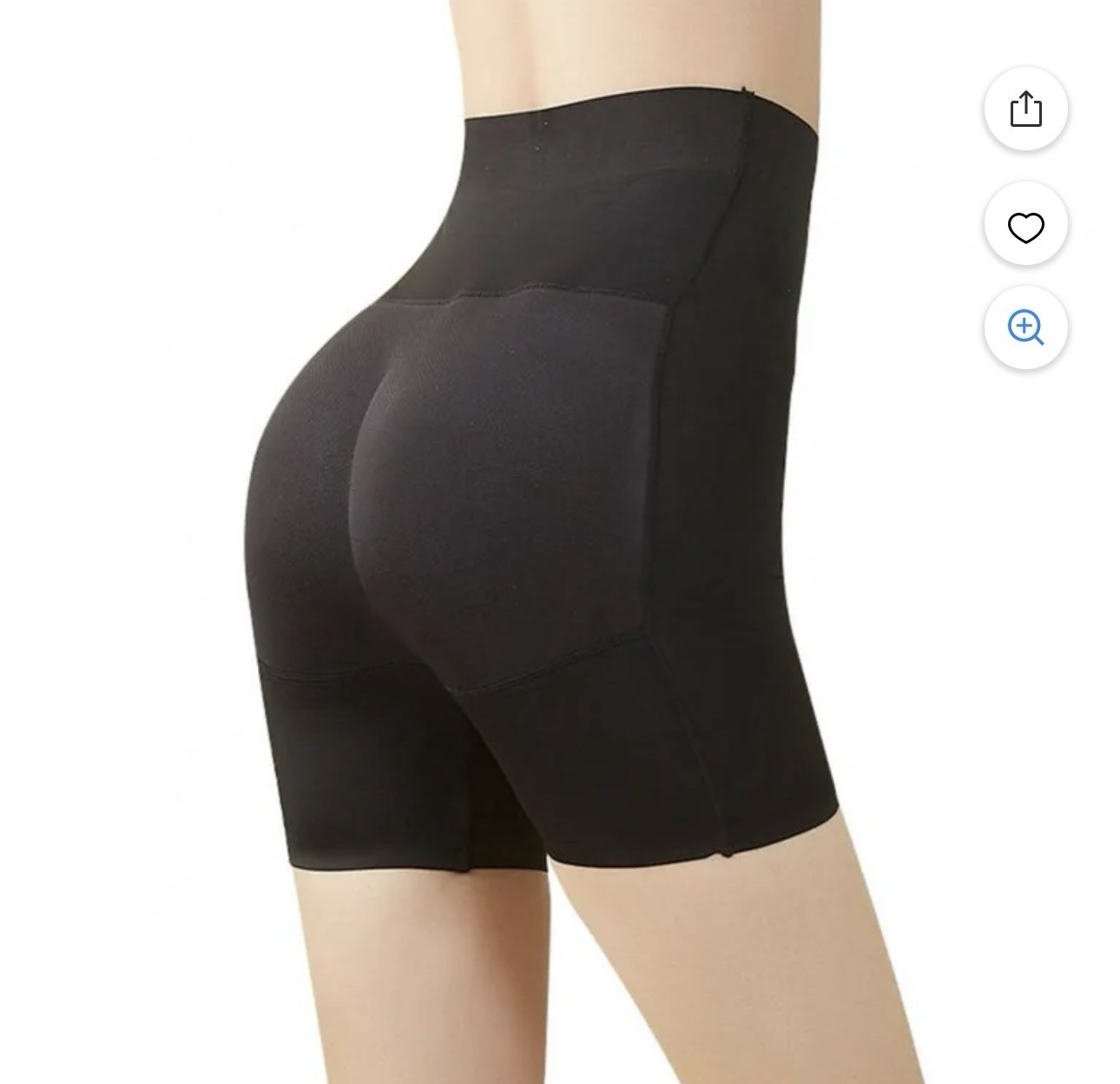Zoom in on the product image
Viewport: 1120px width, 1084px height.
point(1025,328)
